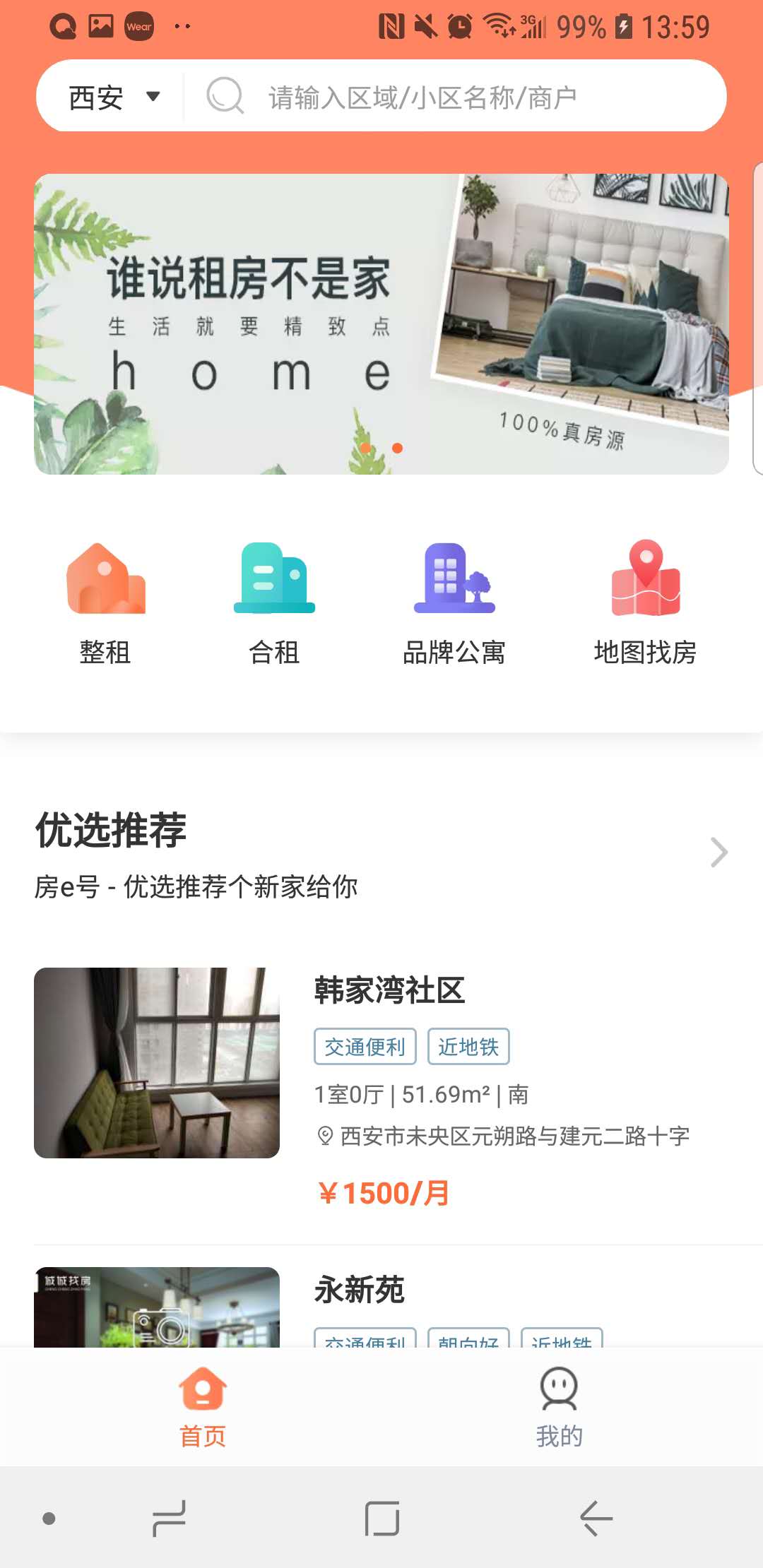
Task: Open the 西安 city dropdown
Action: tap(113, 97)
